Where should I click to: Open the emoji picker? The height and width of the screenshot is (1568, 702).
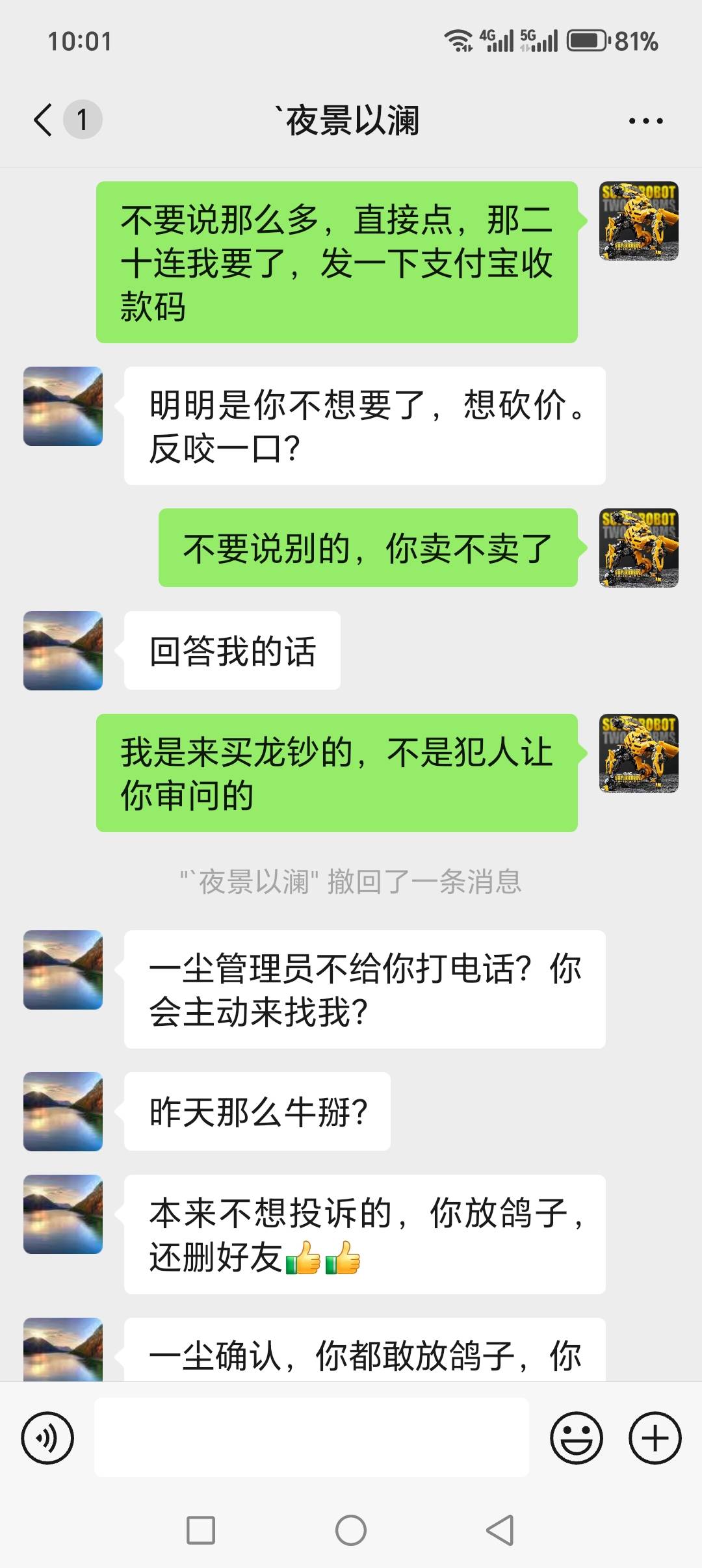click(x=577, y=1438)
